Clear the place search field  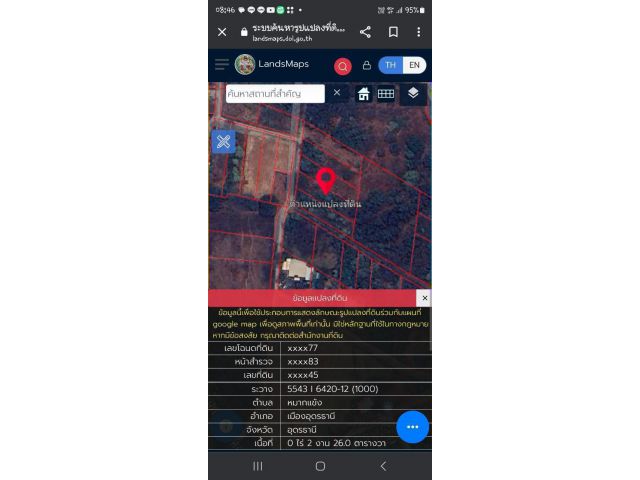point(337,93)
